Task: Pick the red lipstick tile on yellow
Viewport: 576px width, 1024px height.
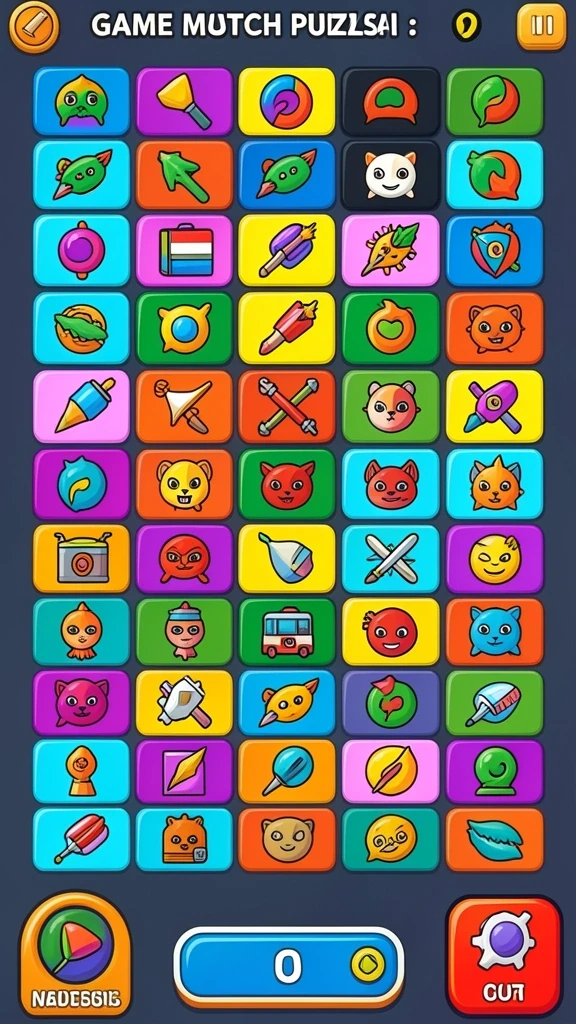Action: point(287,328)
